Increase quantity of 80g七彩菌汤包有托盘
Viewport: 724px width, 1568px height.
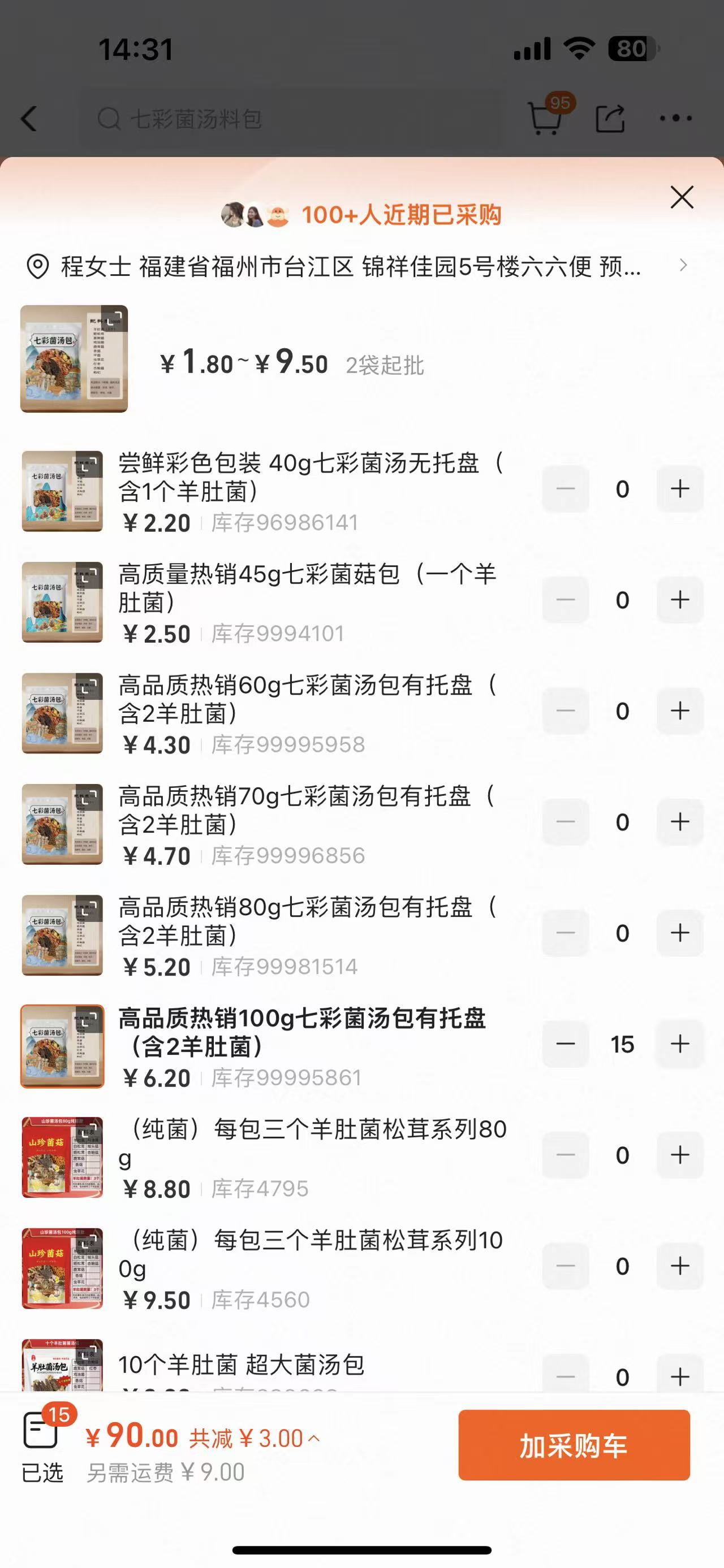click(679, 933)
